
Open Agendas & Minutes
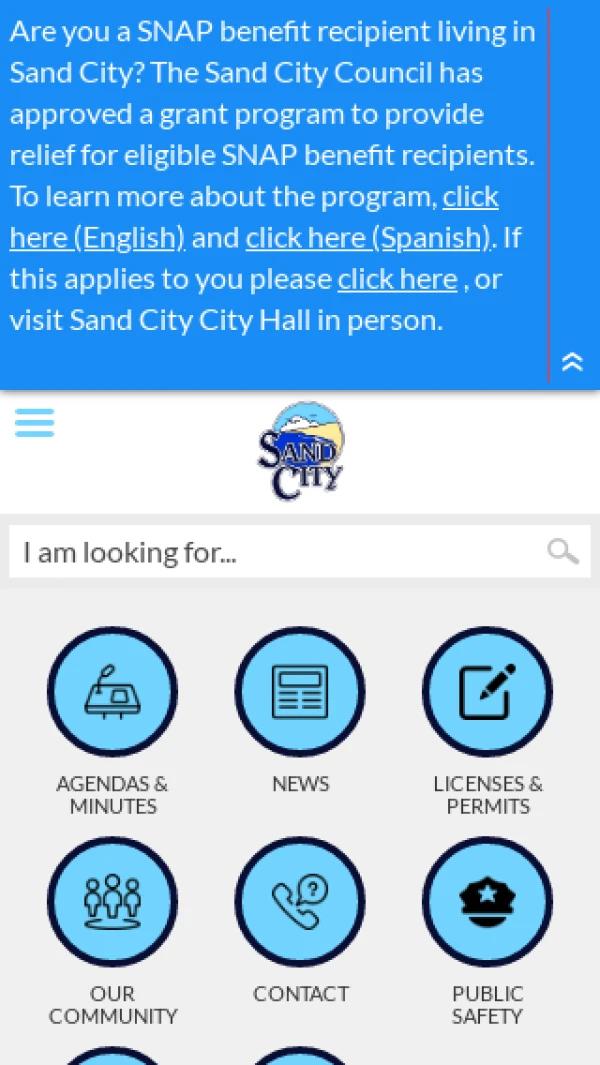112,692
